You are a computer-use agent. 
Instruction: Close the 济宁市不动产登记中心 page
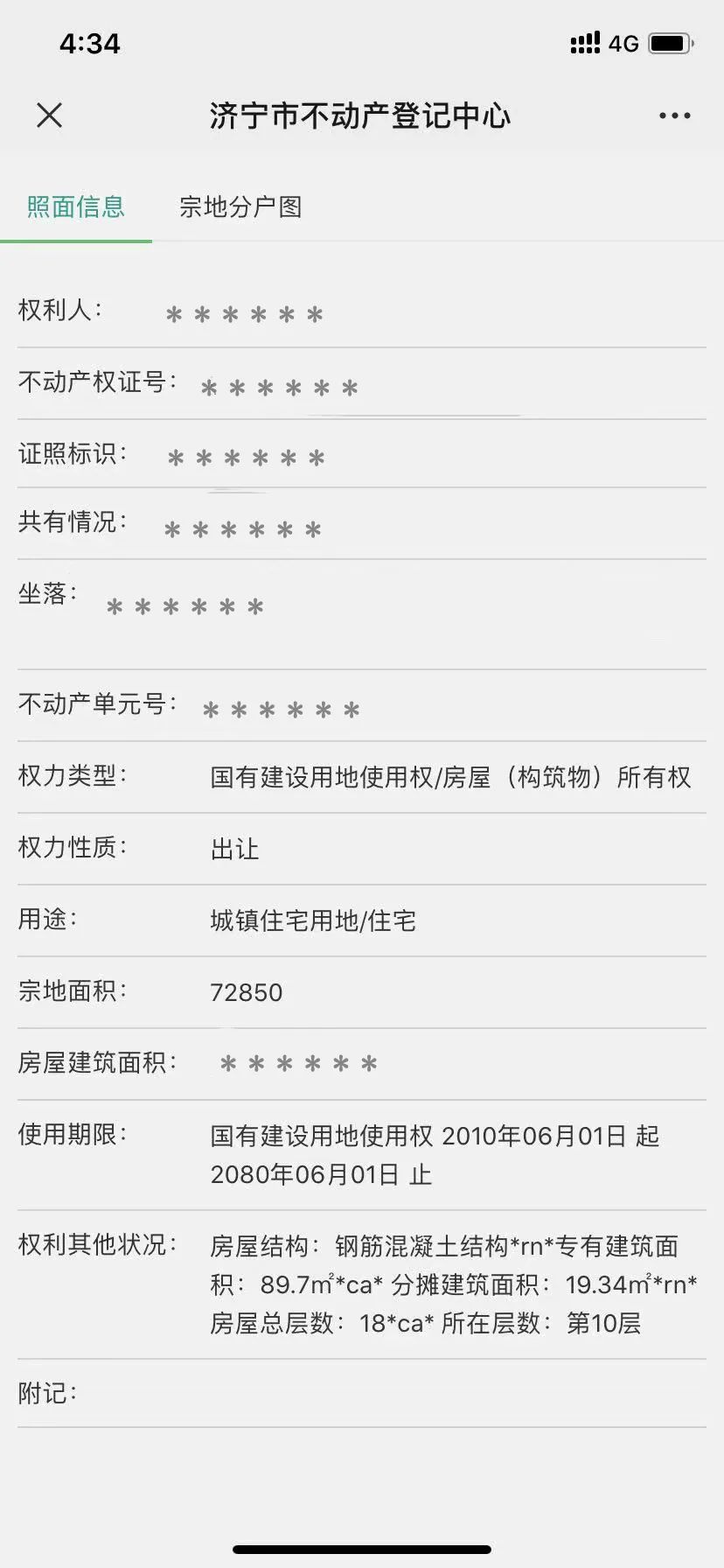pos(50,115)
